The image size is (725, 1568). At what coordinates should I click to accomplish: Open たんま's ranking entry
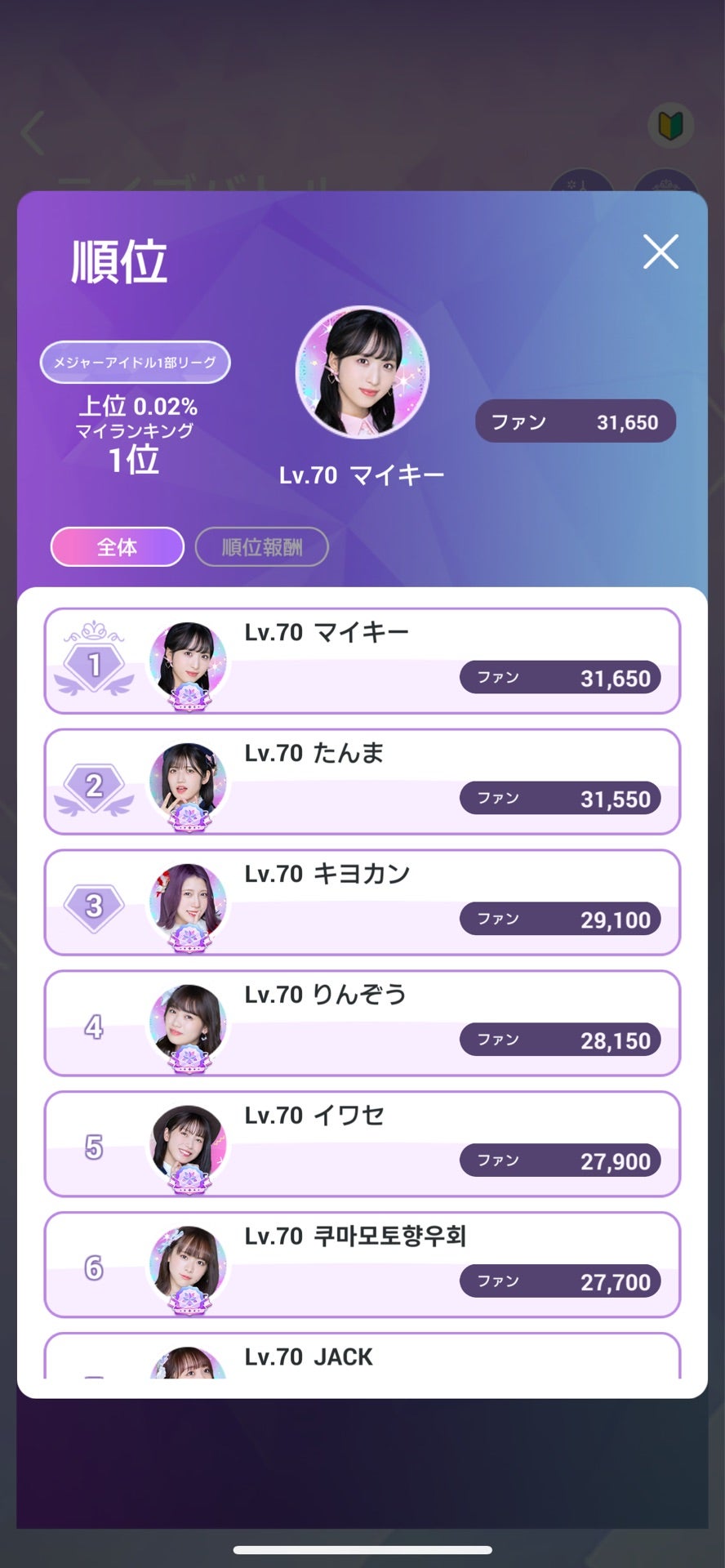[x=362, y=782]
